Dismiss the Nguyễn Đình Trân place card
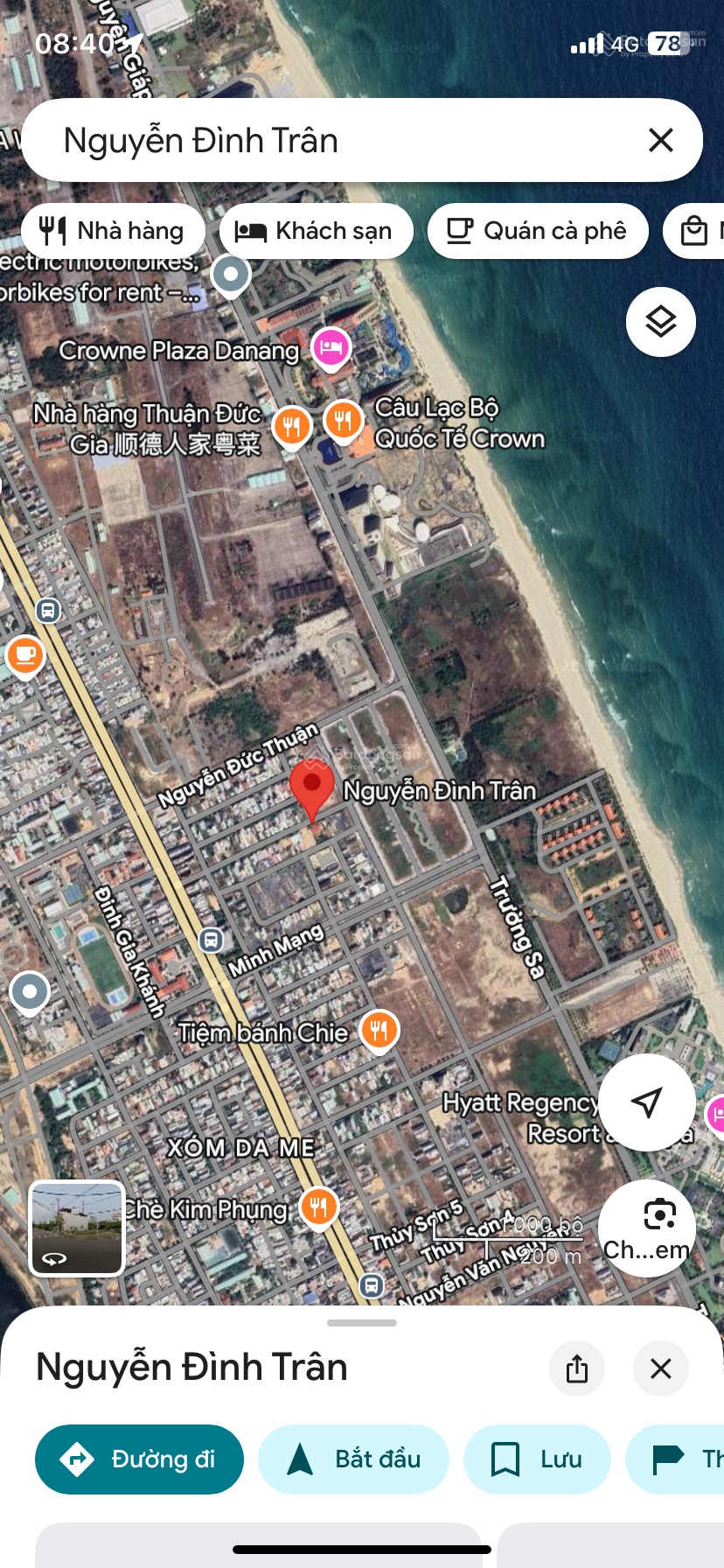 661,1368
